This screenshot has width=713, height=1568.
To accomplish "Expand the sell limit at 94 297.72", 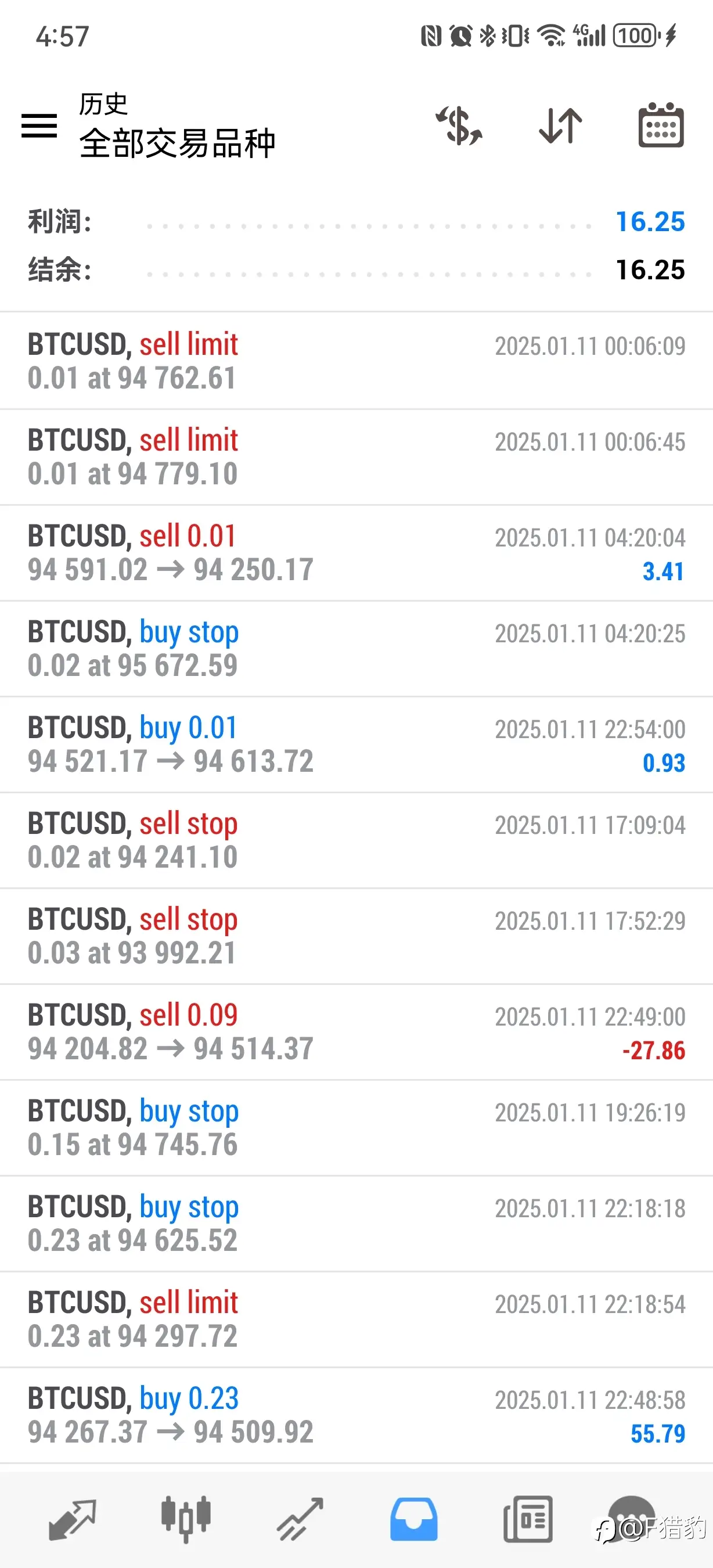I will (x=356, y=1319).
